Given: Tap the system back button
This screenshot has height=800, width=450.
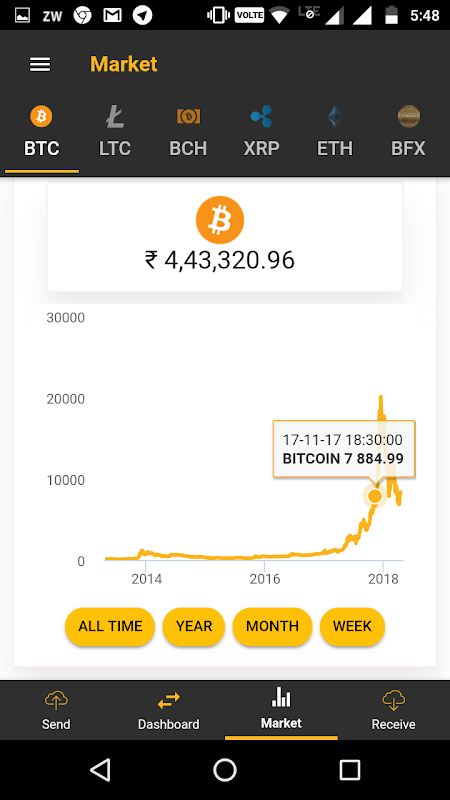Looking at the screenshot, I should (x=100, y=769).
